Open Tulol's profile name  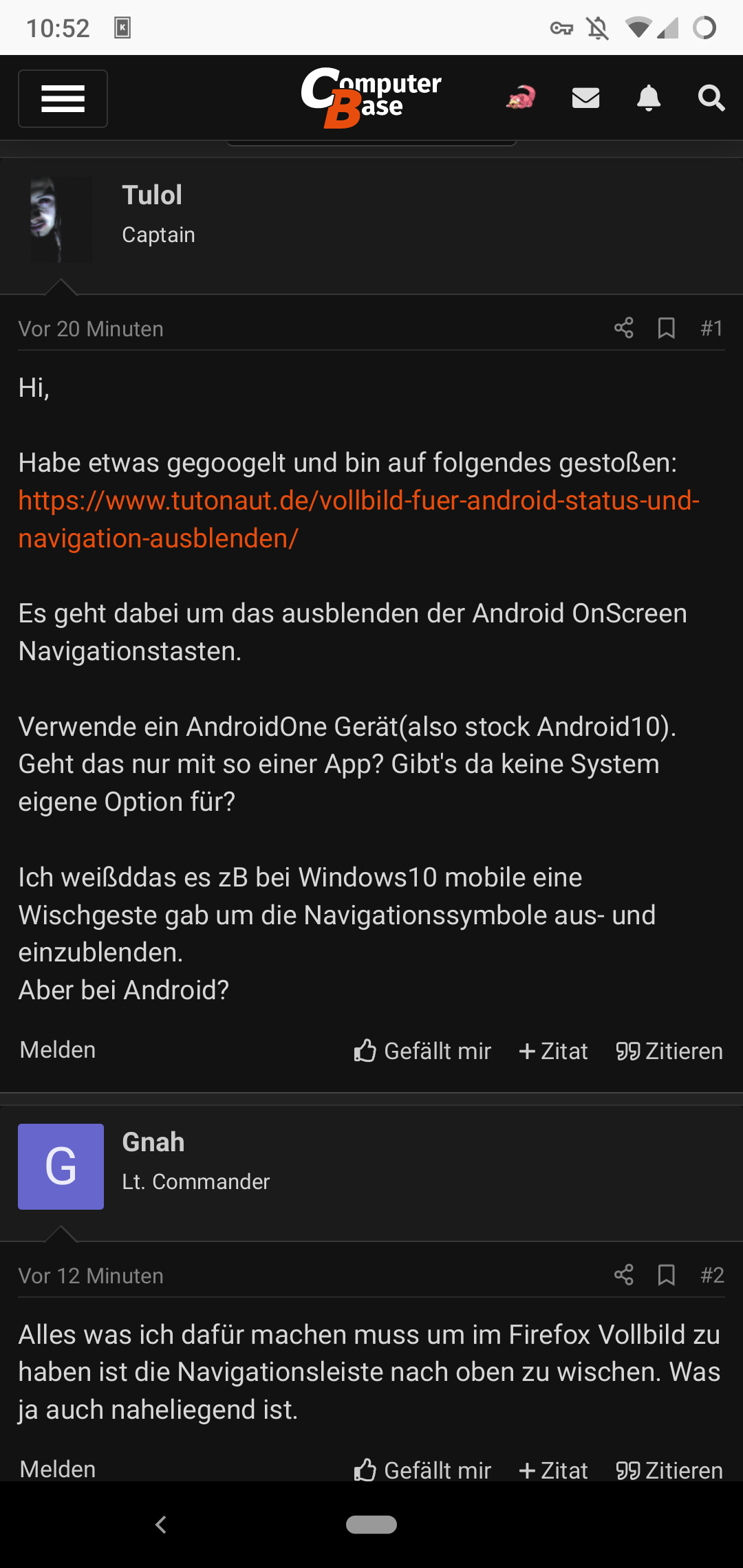(x=152, y=195)
